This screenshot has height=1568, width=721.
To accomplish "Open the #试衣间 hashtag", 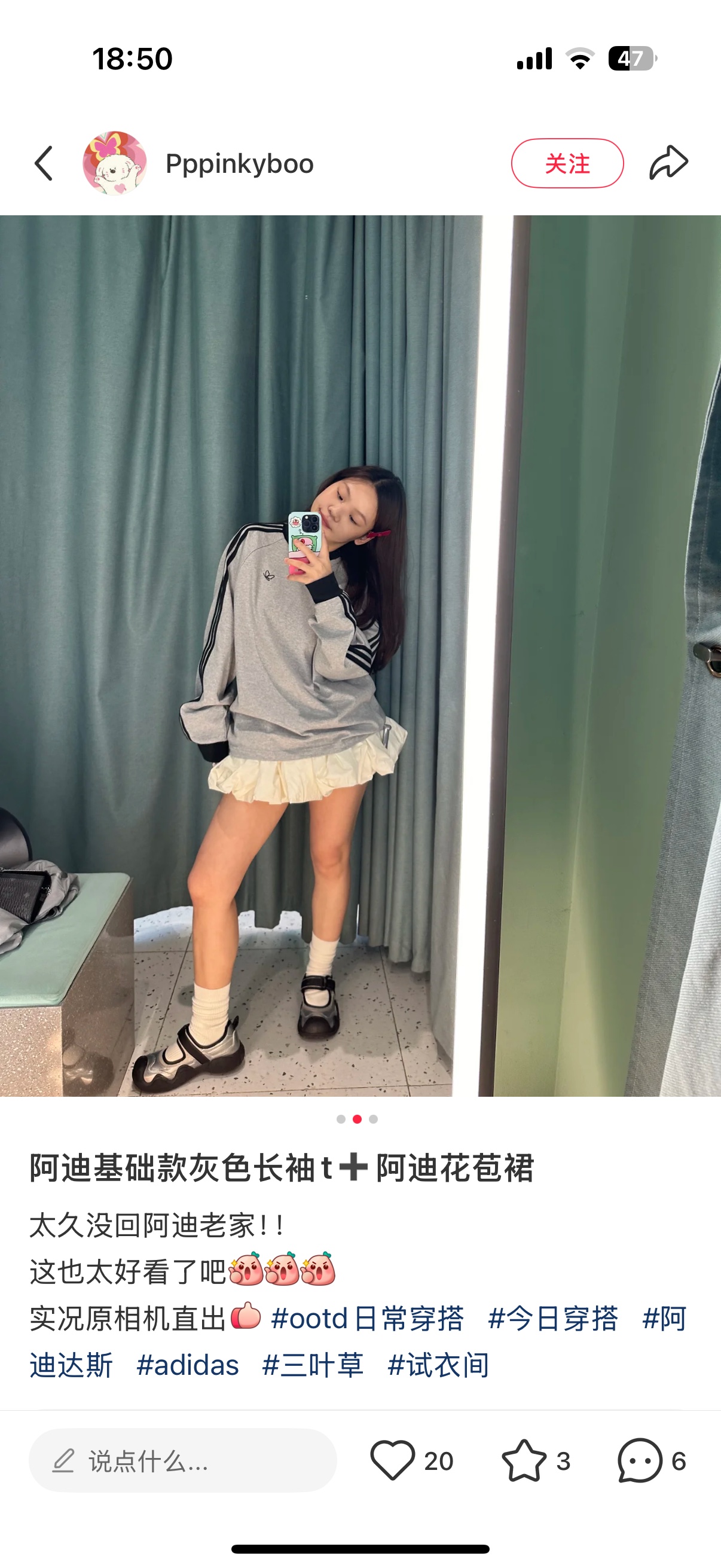I will [438, 1365].
